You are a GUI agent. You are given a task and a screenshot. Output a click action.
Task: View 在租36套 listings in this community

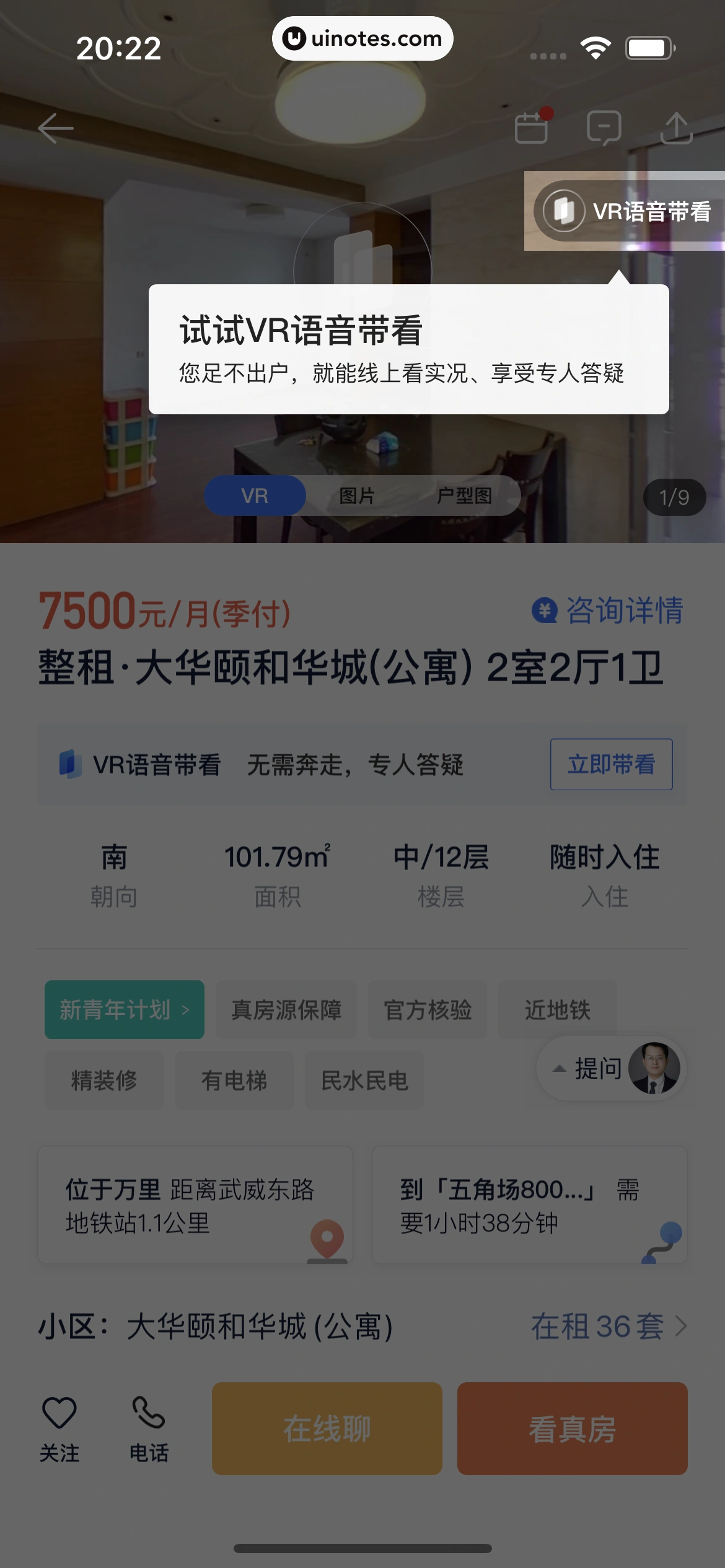click(609, 1326)
